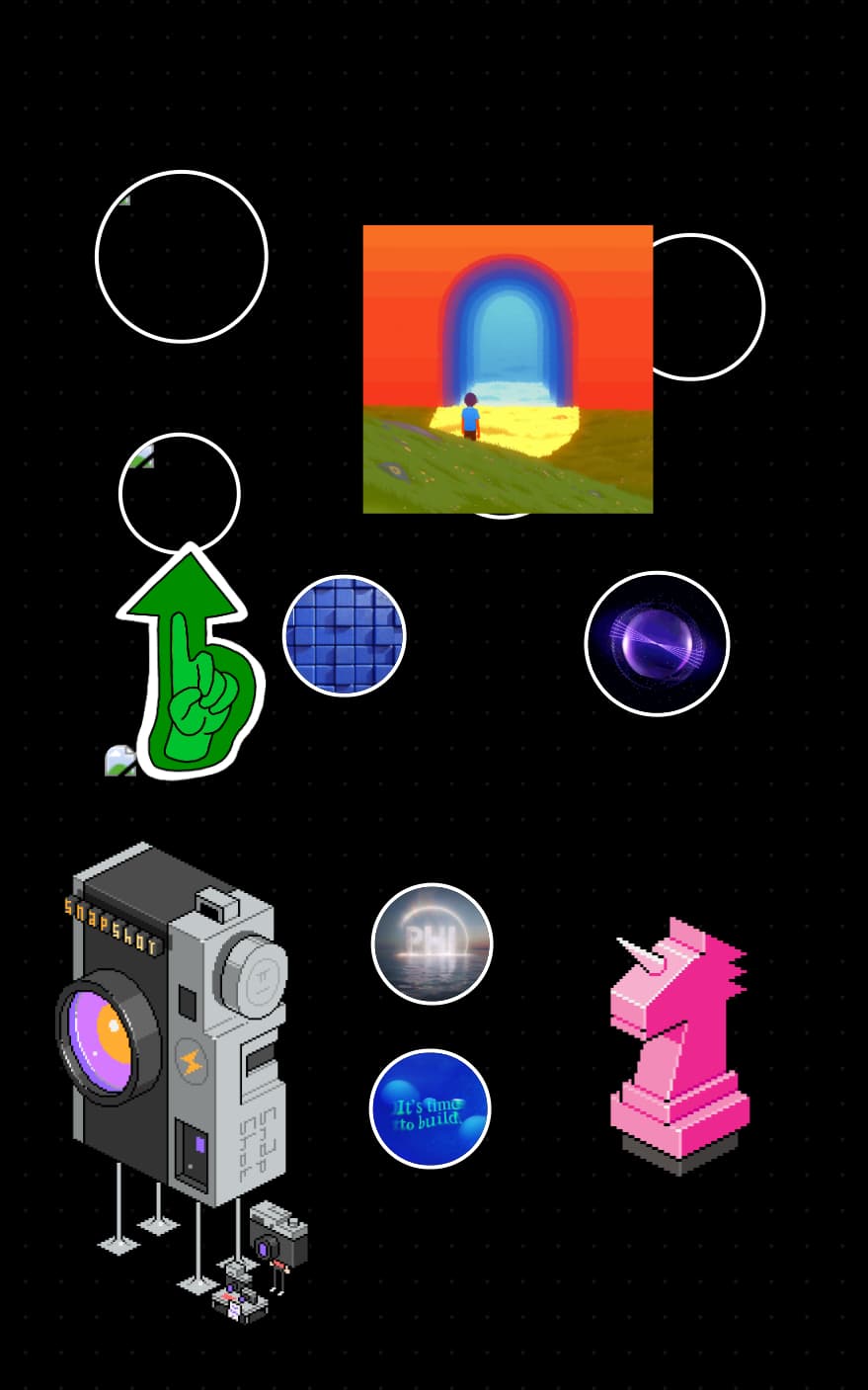Open the orange archway artwork tile
This screenshot has width=868, height=1390.
coord(508,368)
